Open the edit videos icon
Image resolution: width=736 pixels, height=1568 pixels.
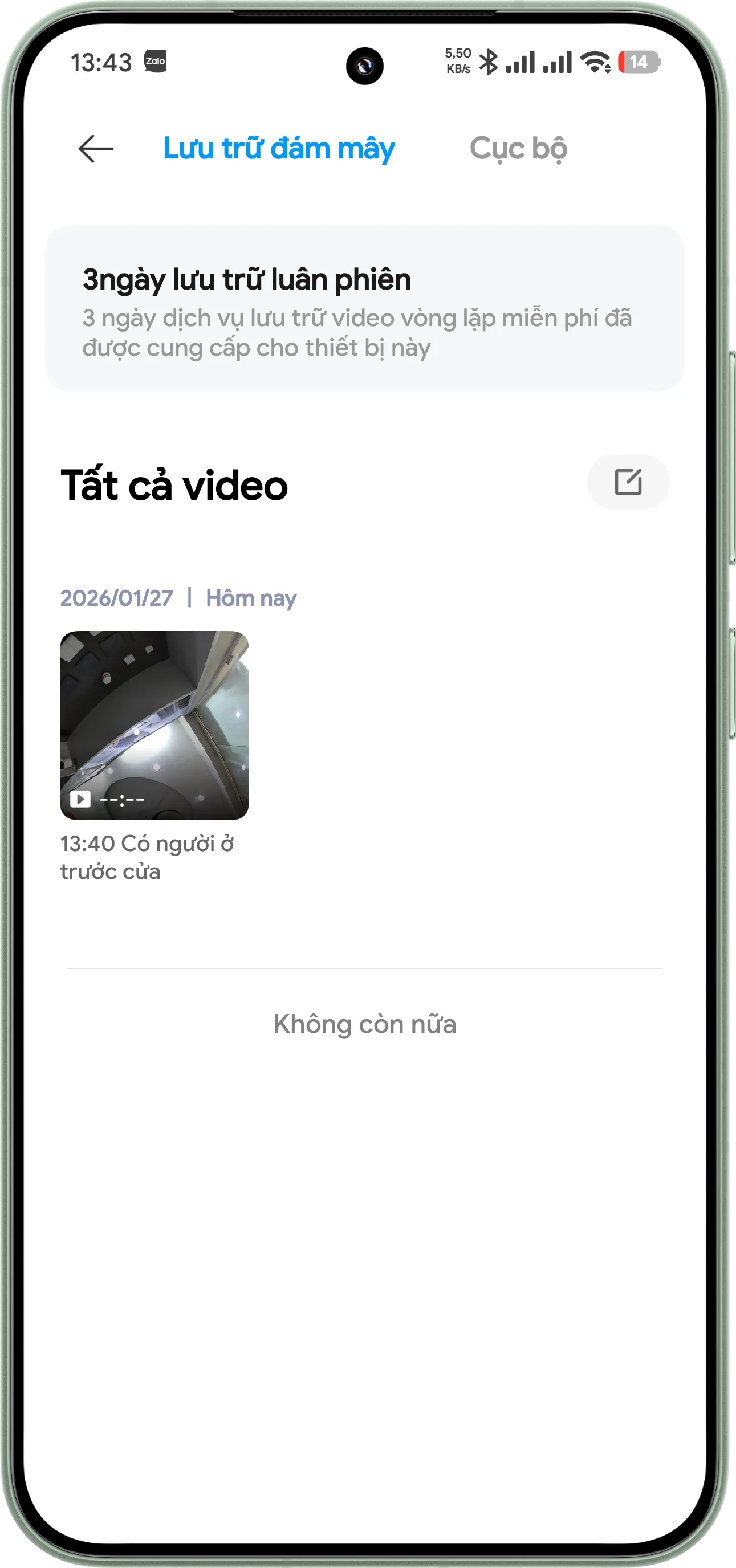(x=628, y=482)
